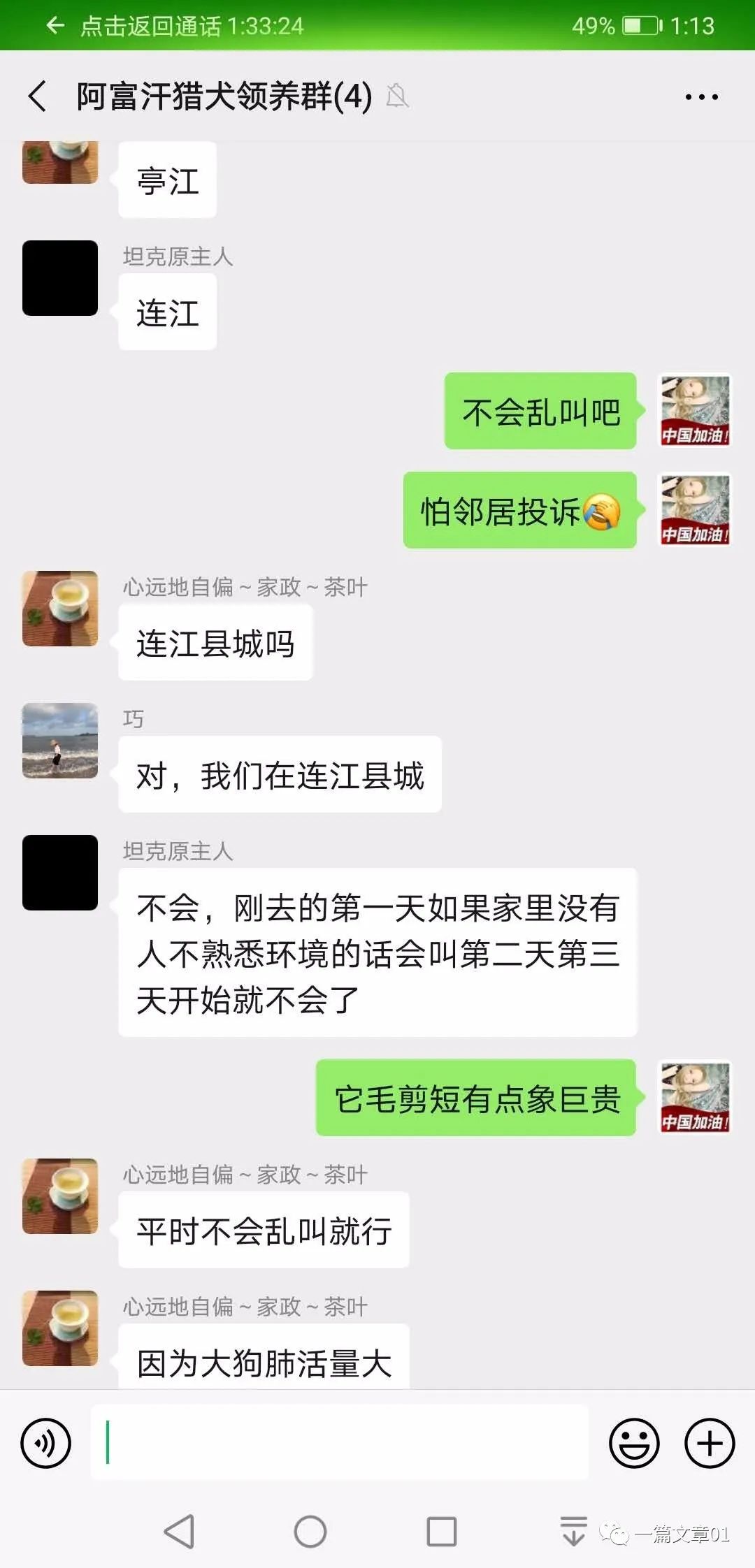Select the green bubble saying 不会乱叫吧
The width and height of the screenshot is (755, 1568).
pos(540,412)
